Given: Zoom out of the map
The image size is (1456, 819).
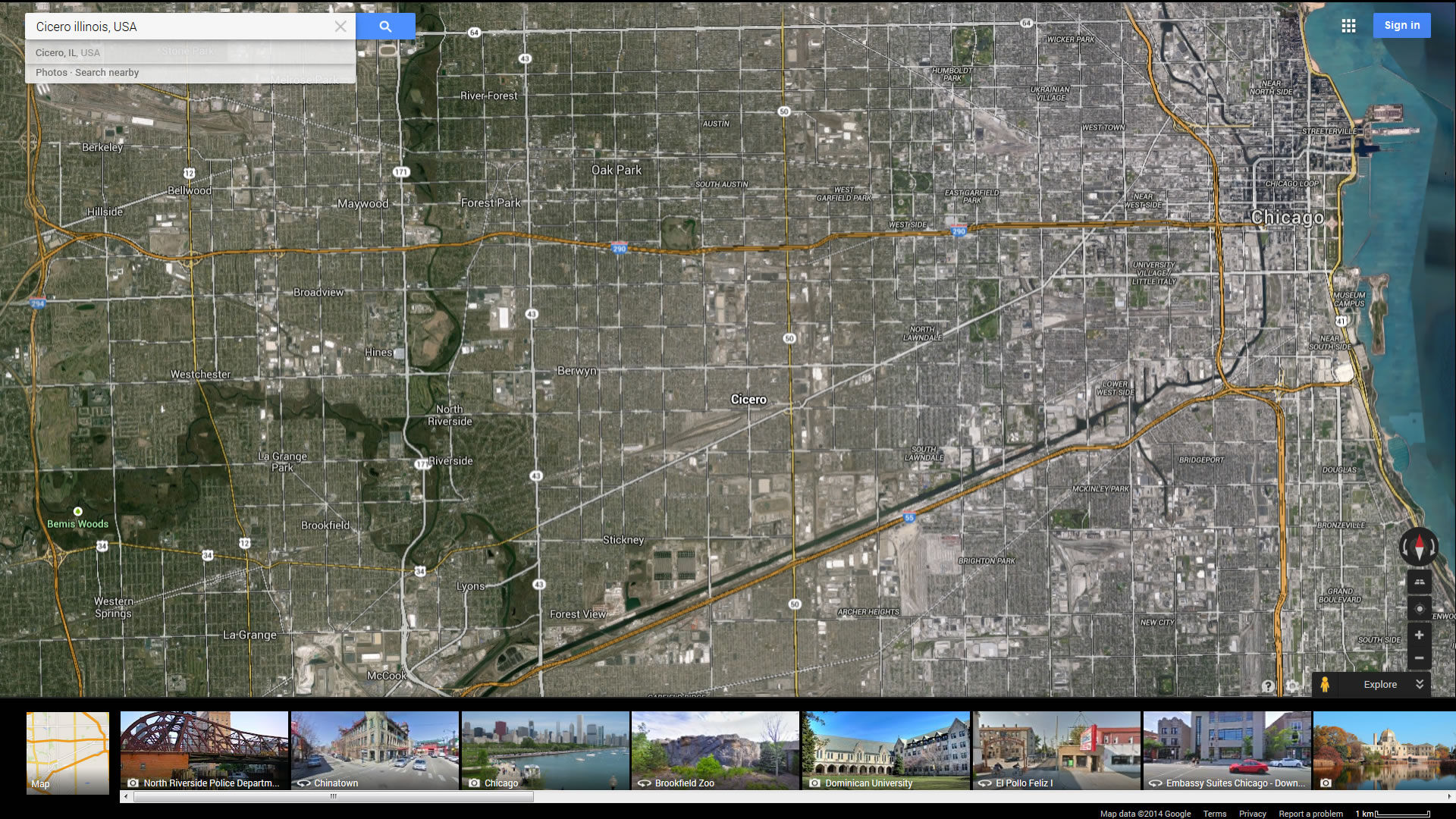Looking at the screenshot, I should 1419,658.
